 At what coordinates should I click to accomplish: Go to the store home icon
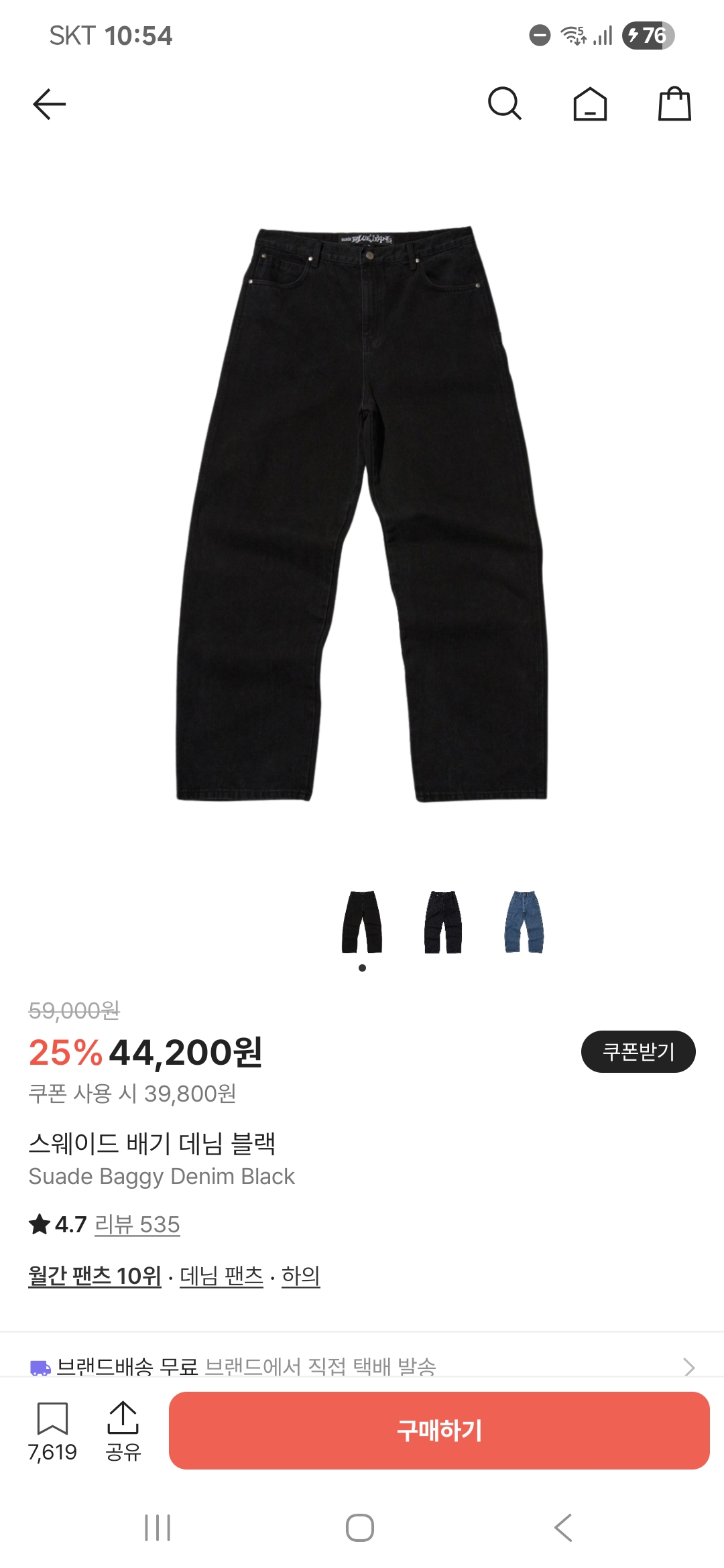tap(590, 104)
